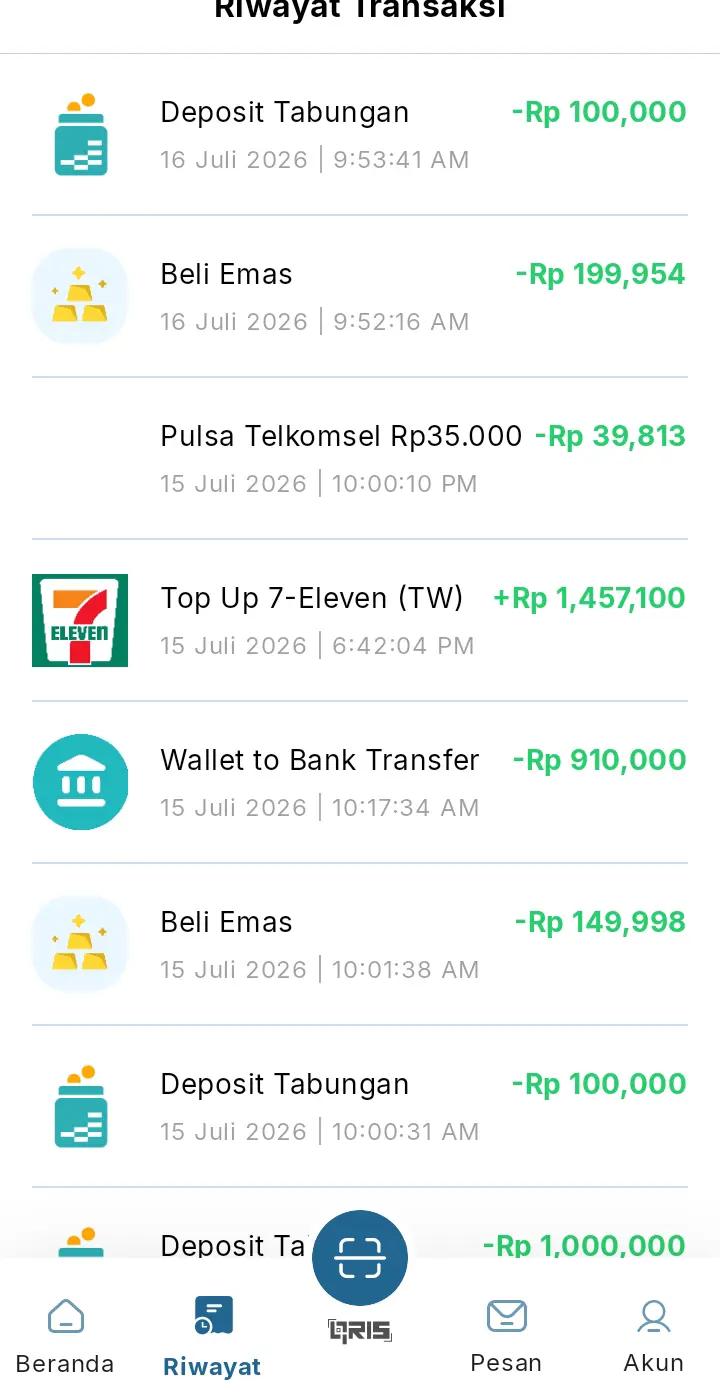Open the Beli Emas Rp 199,954 transaction

[x=360, y=296]
